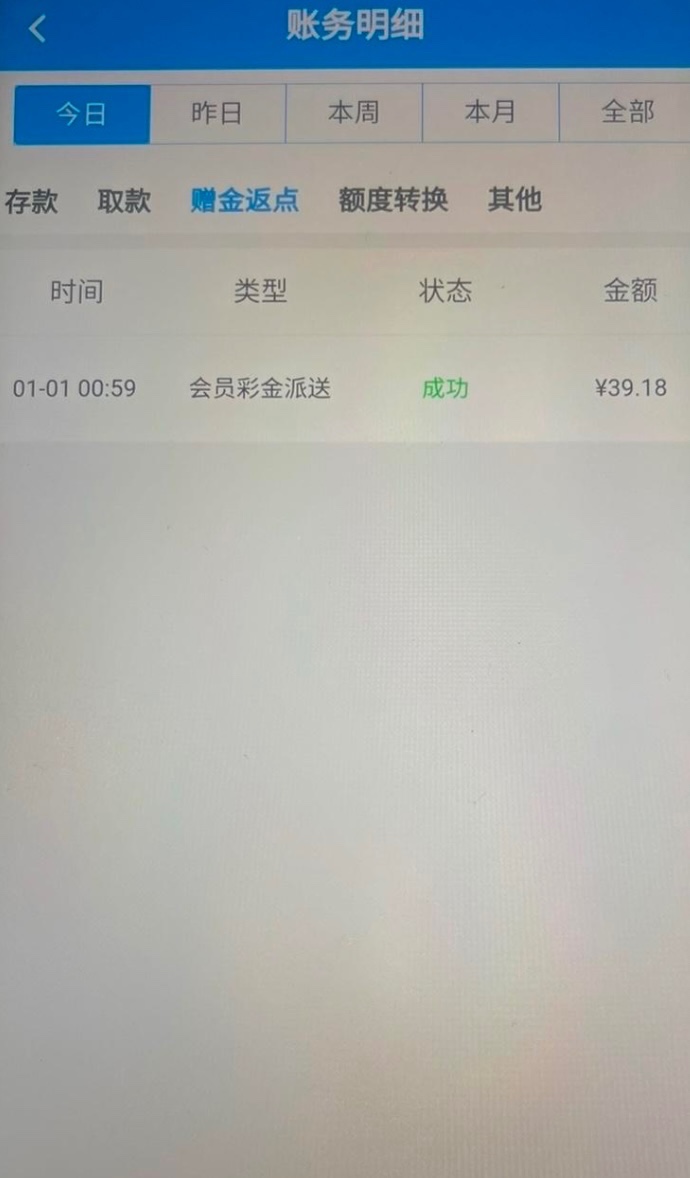
Task: Select the 今日 time filter
Action: click(x=82, y=114)
